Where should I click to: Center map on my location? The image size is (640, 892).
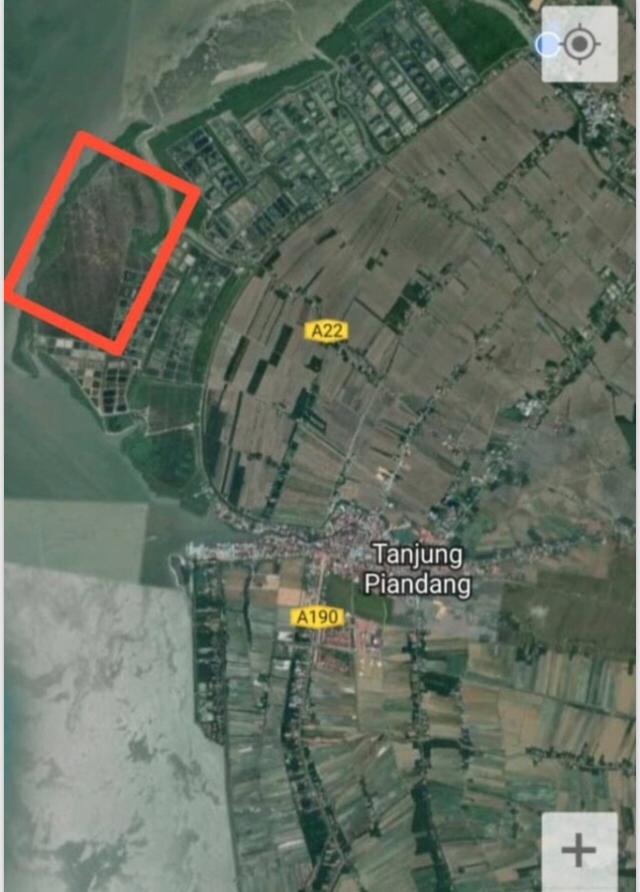point(579,45)
